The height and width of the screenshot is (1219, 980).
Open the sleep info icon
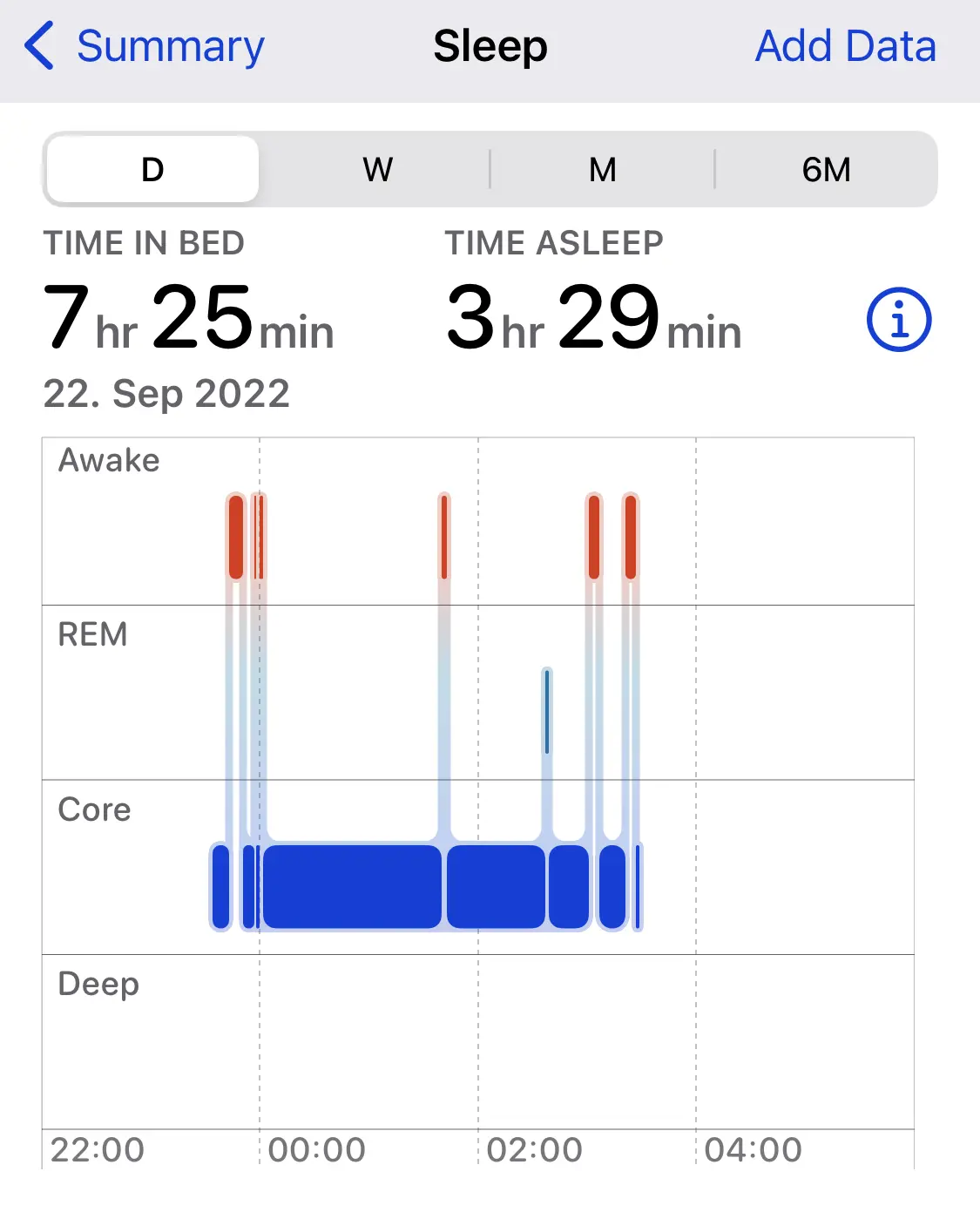click(899, 320)
